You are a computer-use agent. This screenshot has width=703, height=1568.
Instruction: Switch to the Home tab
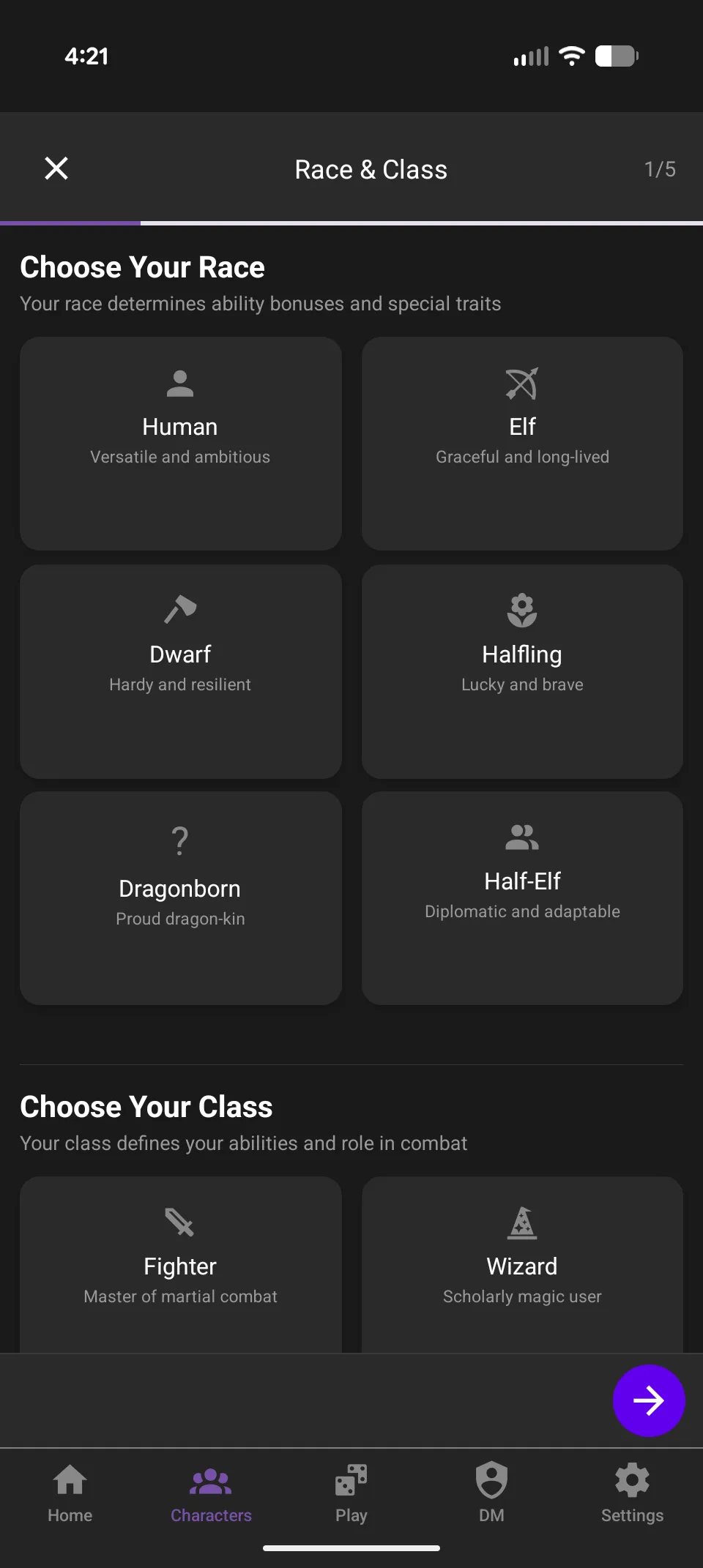pyautogui.click(x=70, y=1493)
